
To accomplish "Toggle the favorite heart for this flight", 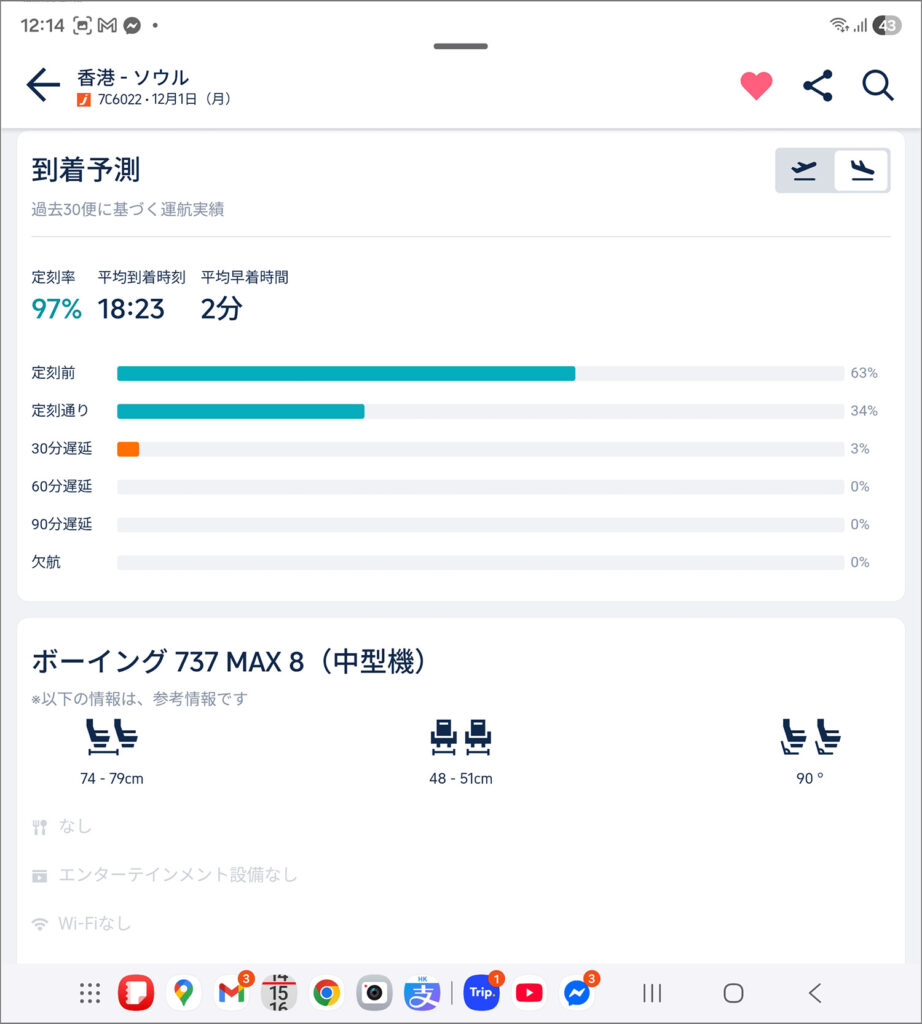I will [756, 86].
